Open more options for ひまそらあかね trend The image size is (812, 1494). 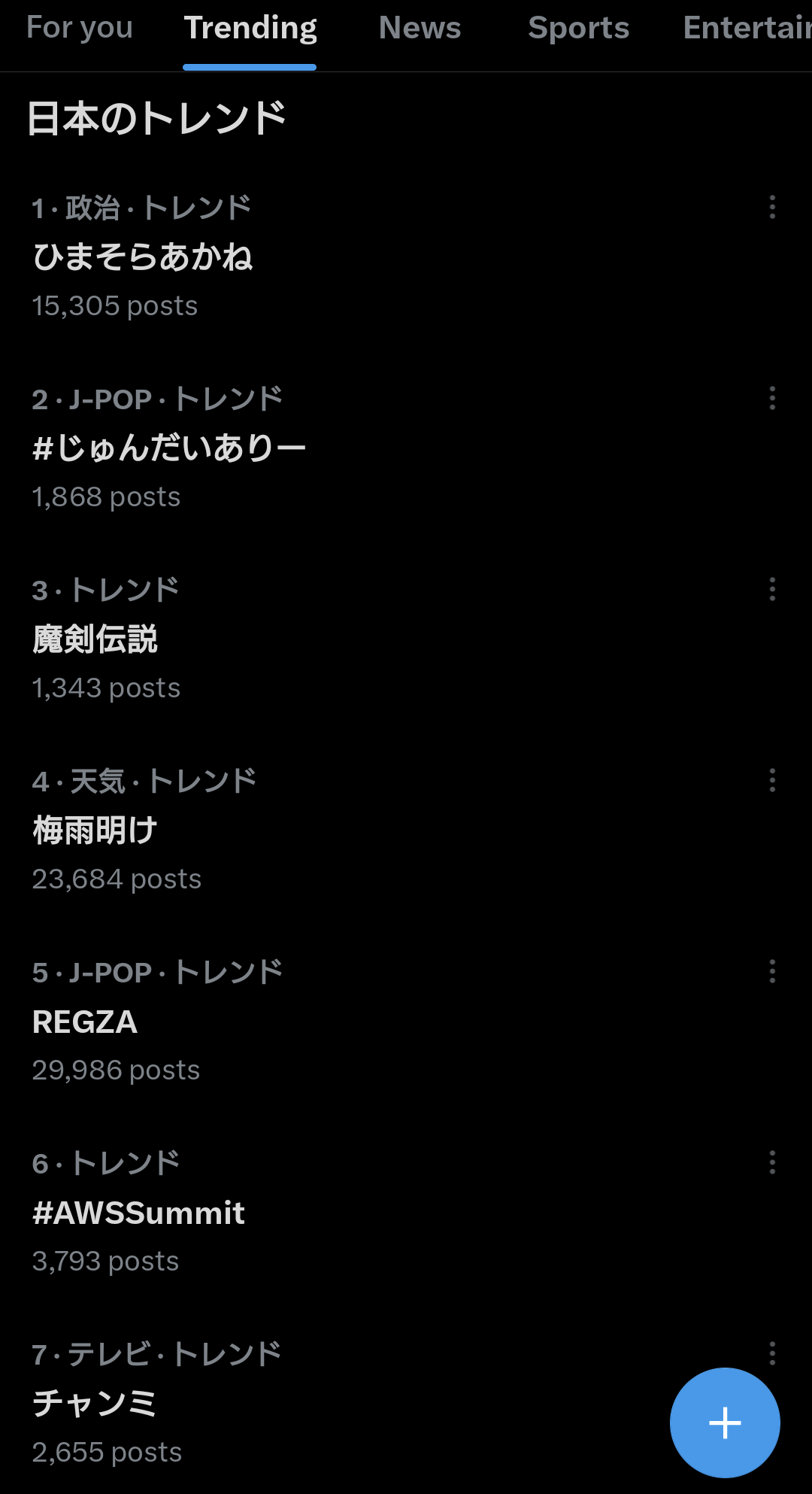[772, 207]
